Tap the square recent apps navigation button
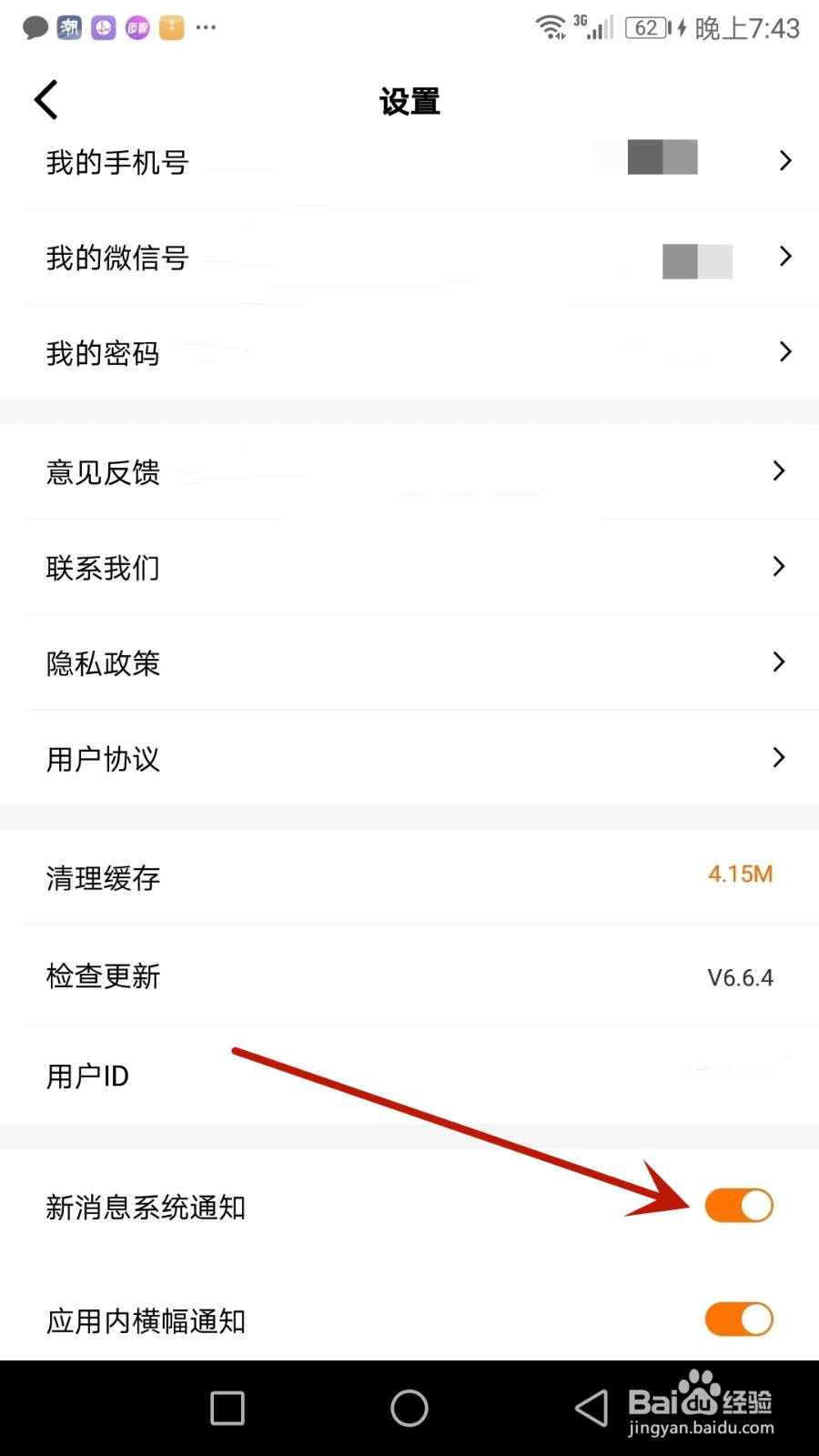Viewport: 819px width, 1456px height. pos(227,1407)
